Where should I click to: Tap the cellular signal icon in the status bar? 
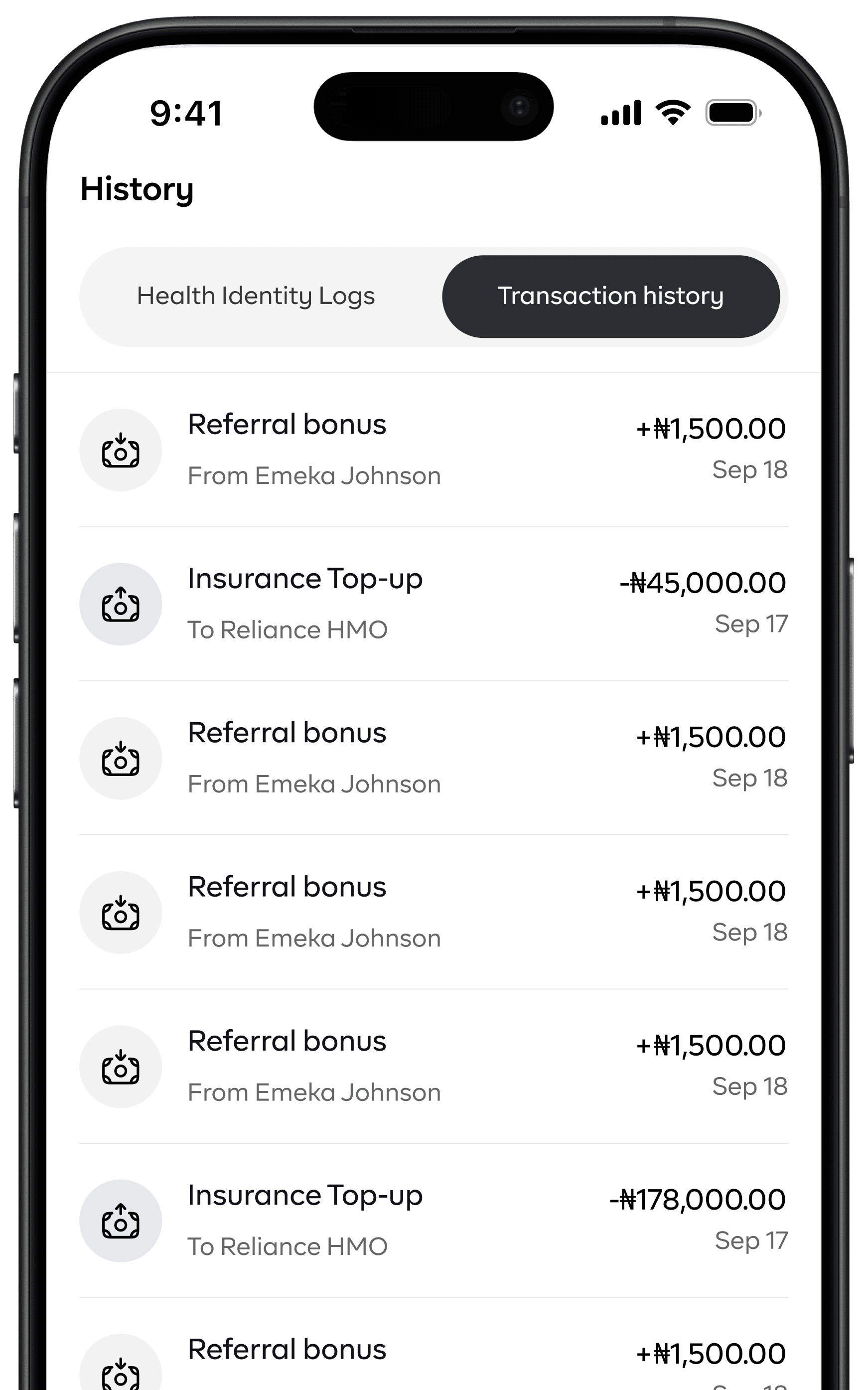[621, 113]
